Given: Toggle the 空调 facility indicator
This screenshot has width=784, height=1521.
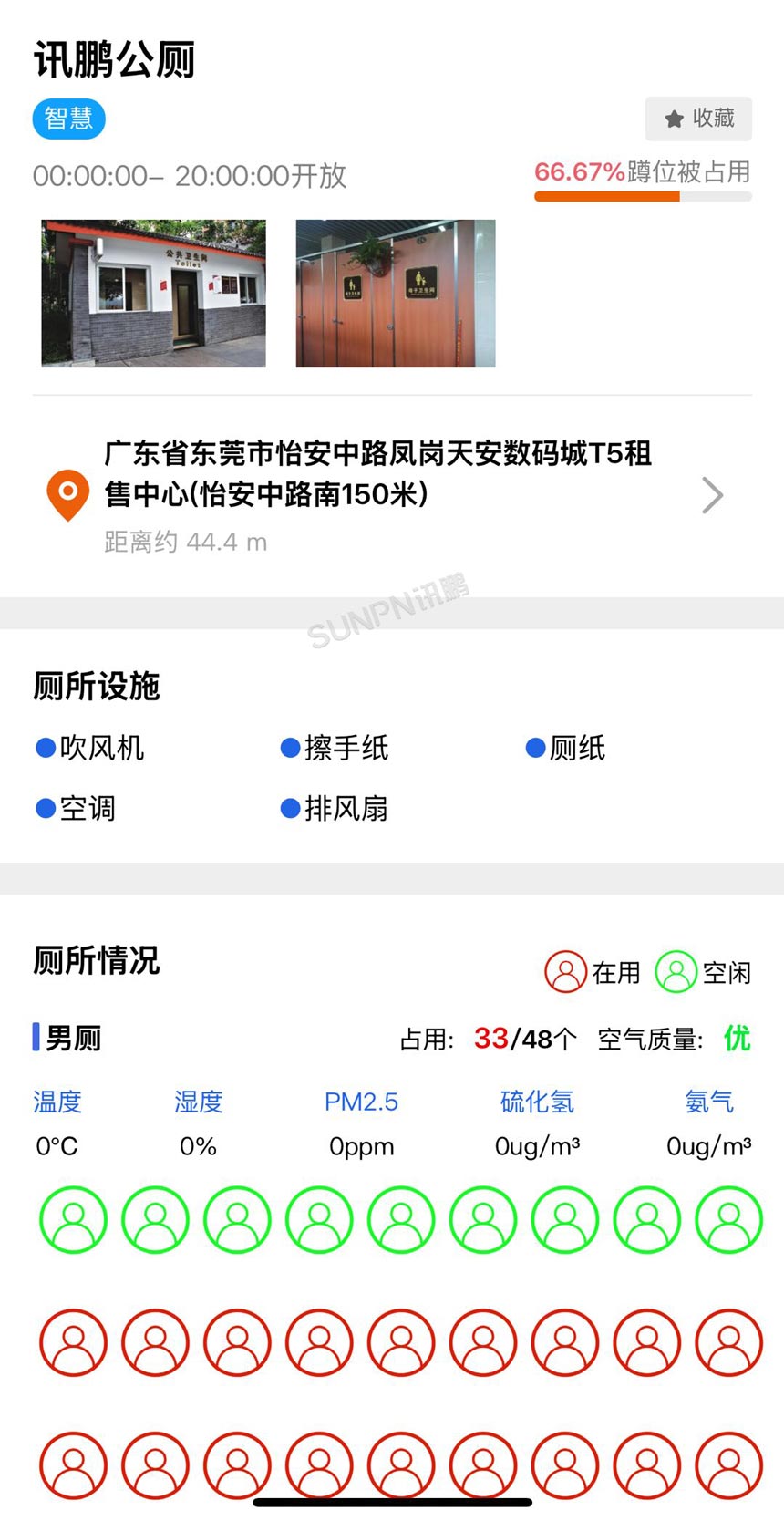Looking at the screenshot, I should click(77, 808).
